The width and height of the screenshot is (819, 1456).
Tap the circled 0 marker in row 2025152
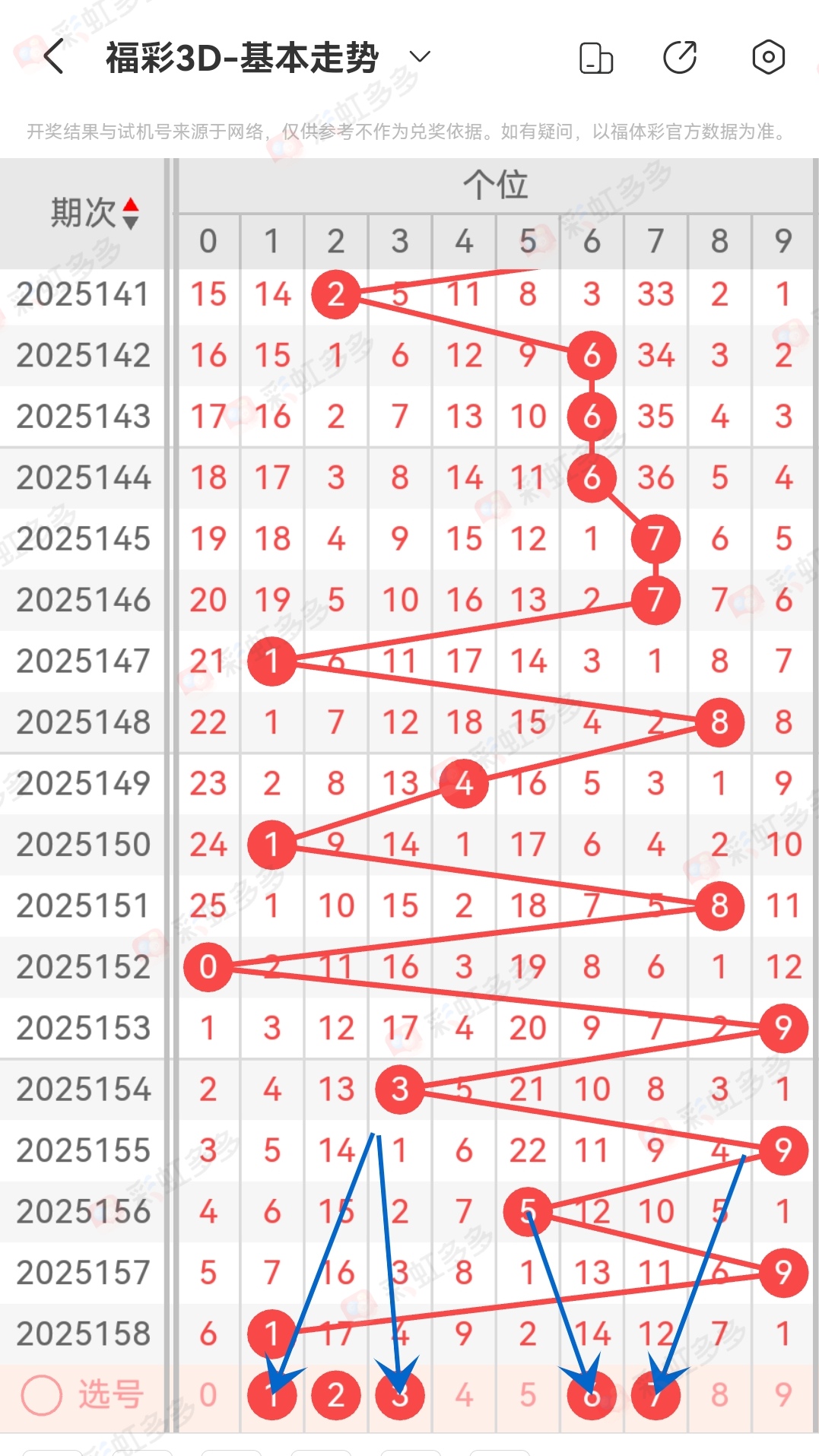tap(207, 968)
